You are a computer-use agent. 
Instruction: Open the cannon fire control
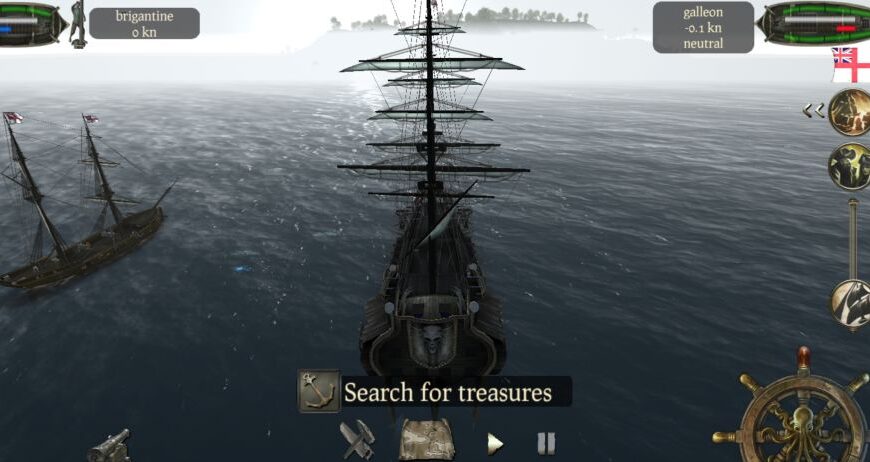click(109, 445)
